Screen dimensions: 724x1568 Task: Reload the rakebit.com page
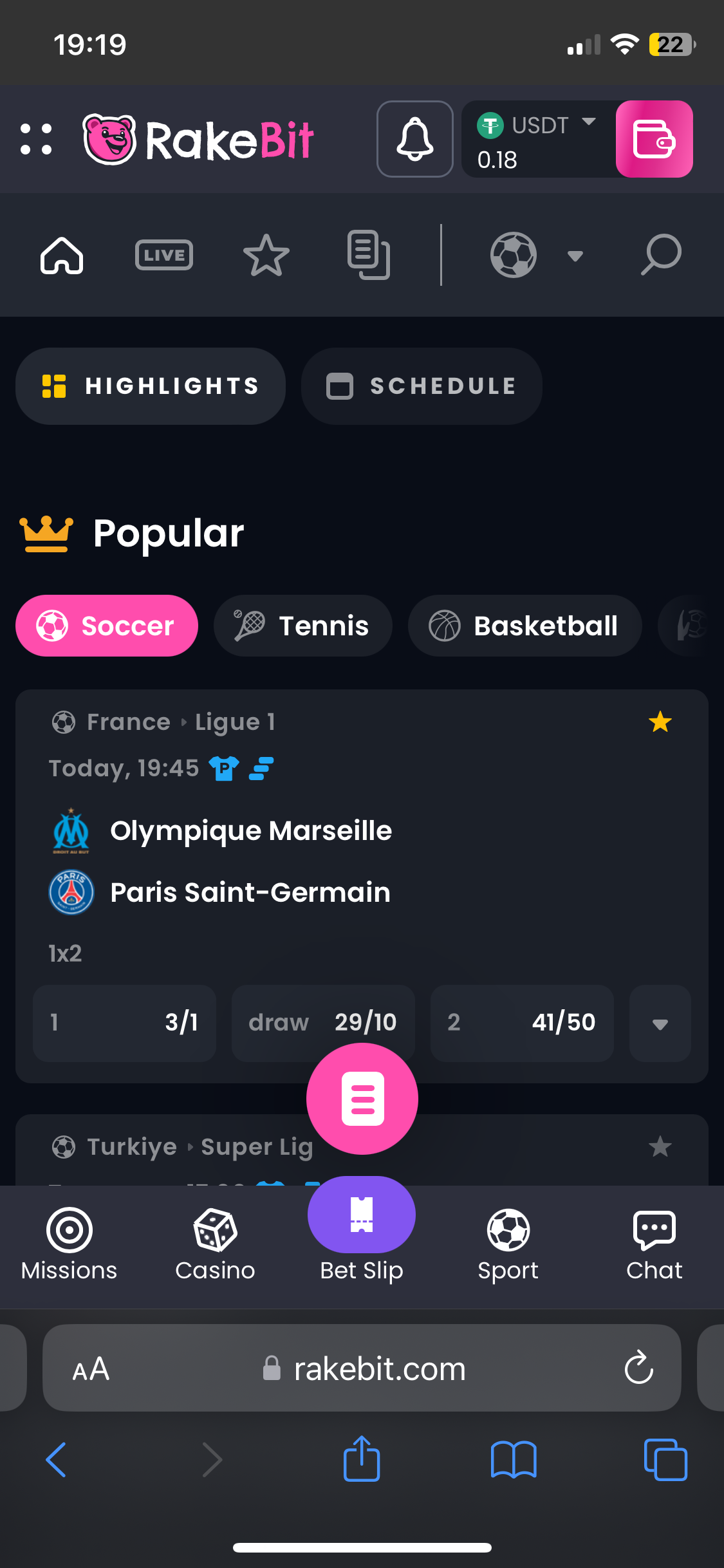(x=638, y=1368)
